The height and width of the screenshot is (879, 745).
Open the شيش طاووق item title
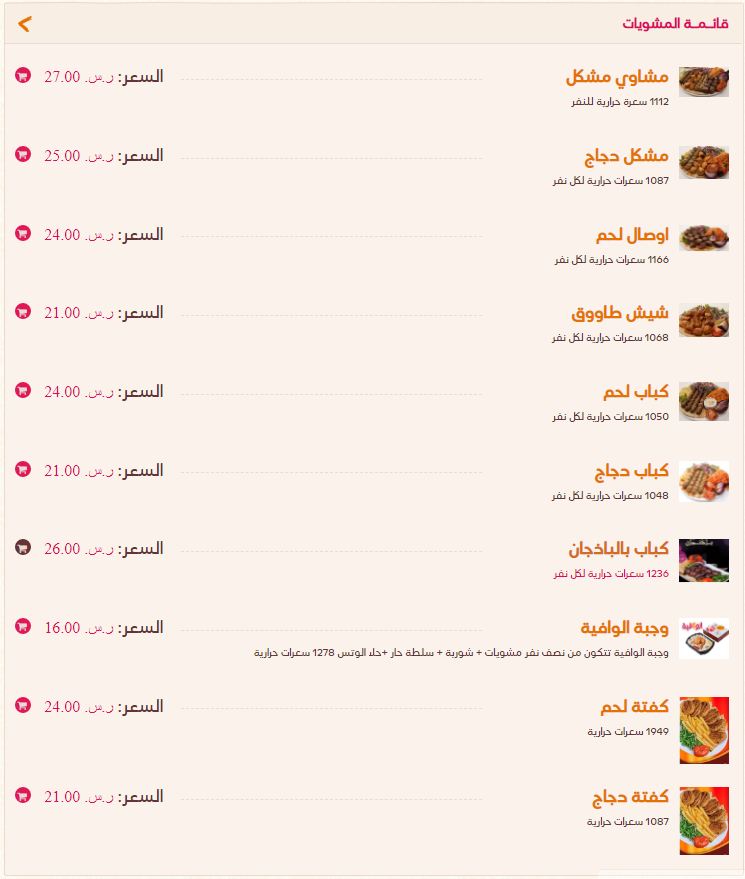tap(620, 313)
